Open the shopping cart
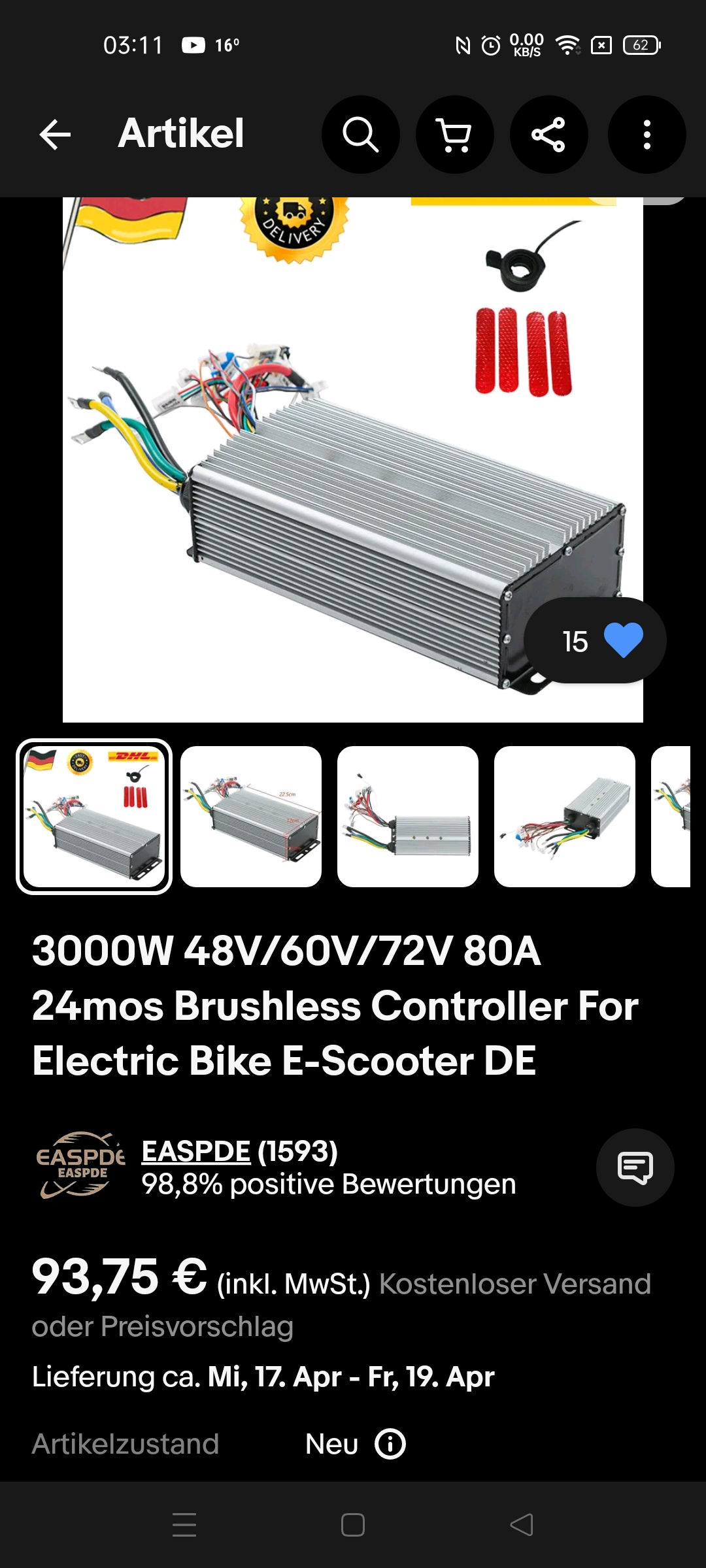Viewport: 706px width, 1568px height. (x=454, y=135)
